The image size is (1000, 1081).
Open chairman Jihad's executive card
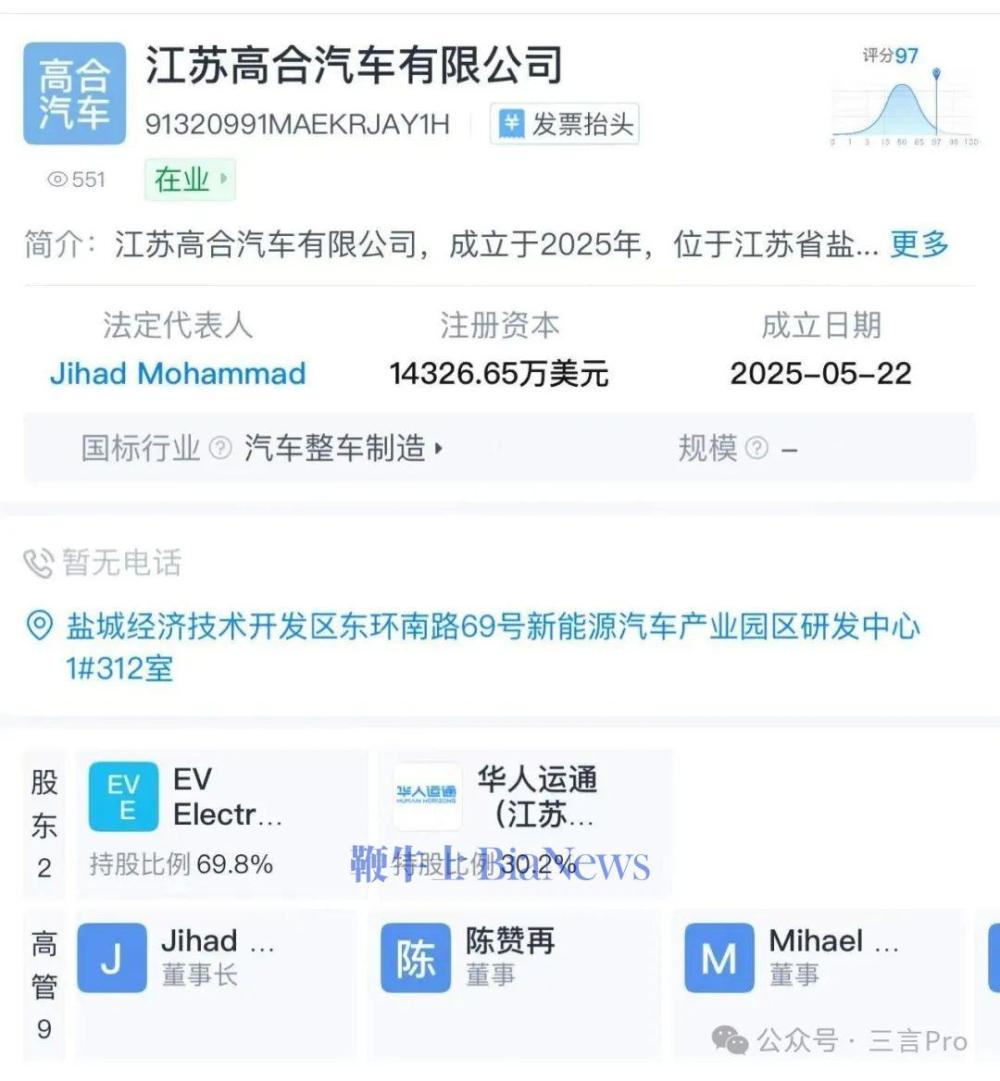pos(215,957)
